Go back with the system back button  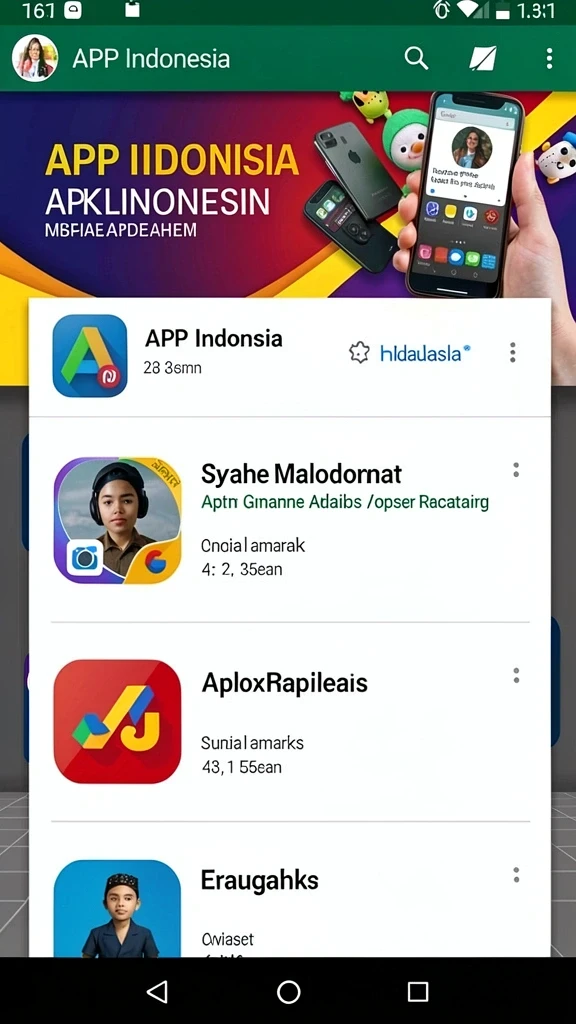(x=157, y=991)
